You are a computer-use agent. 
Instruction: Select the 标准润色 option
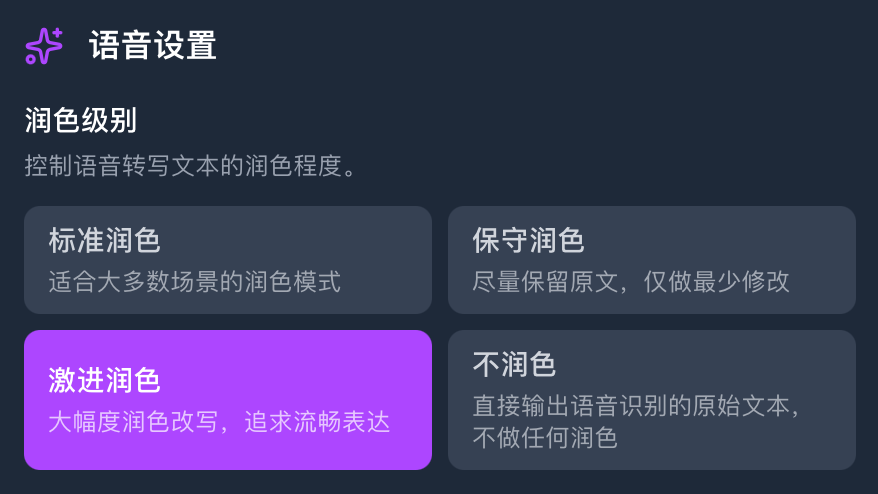point(228,260)
